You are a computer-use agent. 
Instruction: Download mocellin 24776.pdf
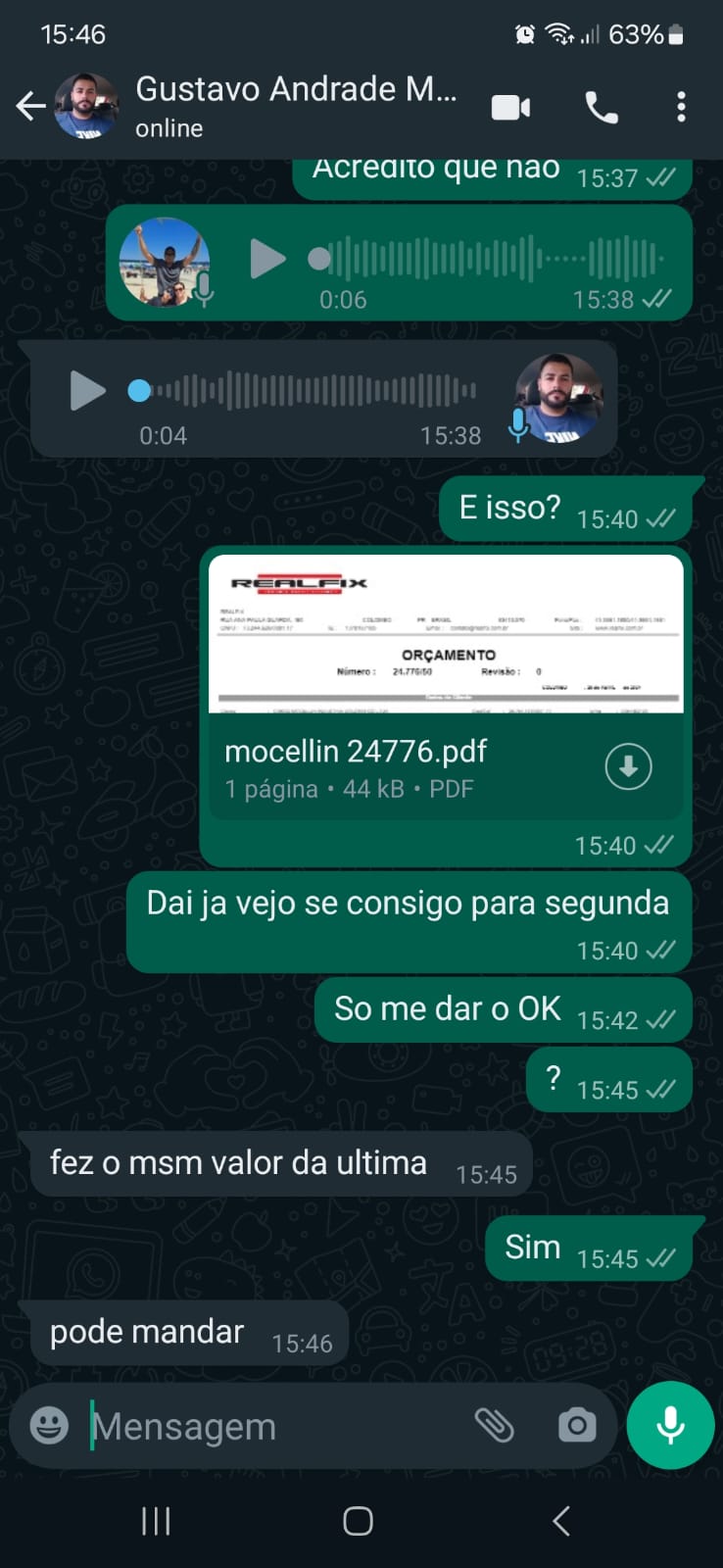click(628, 766)
